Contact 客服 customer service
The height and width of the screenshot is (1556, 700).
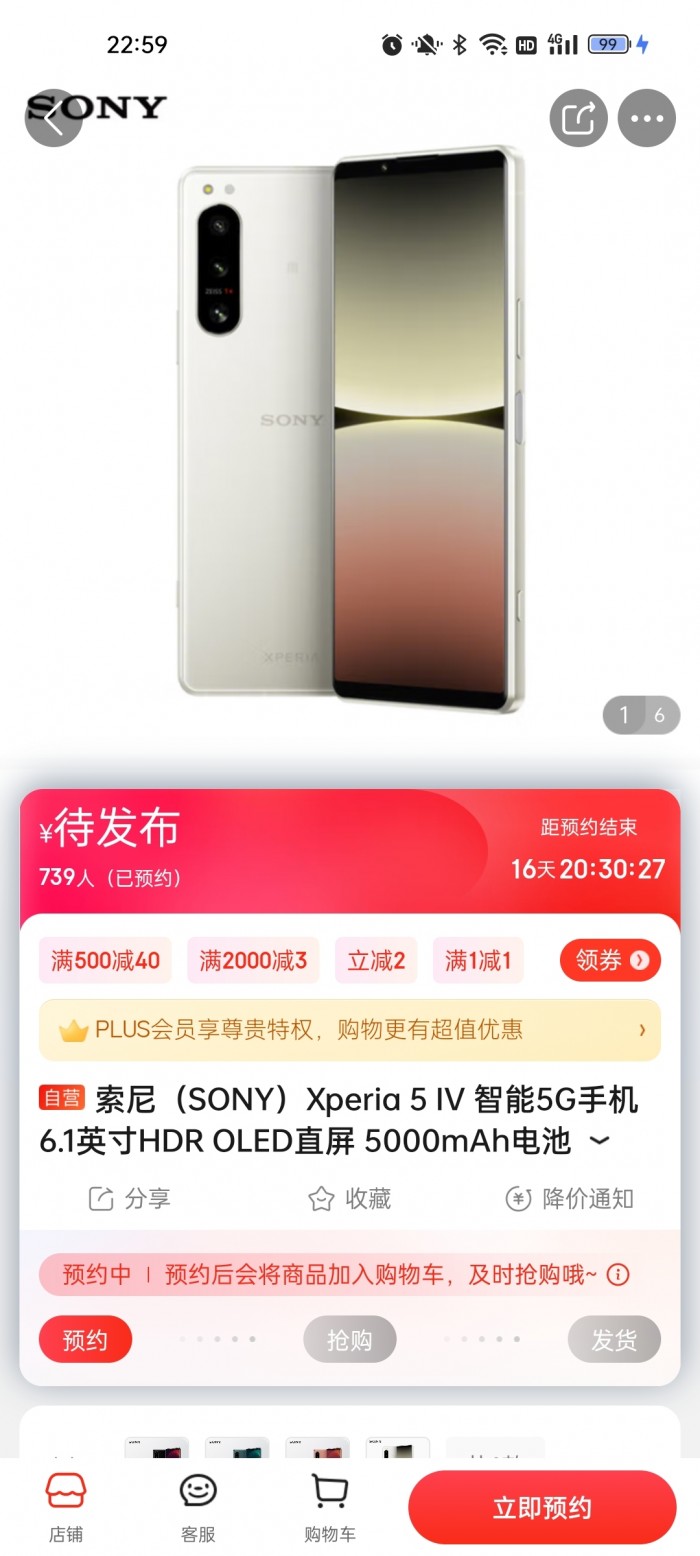click(x=198, y=1507)
